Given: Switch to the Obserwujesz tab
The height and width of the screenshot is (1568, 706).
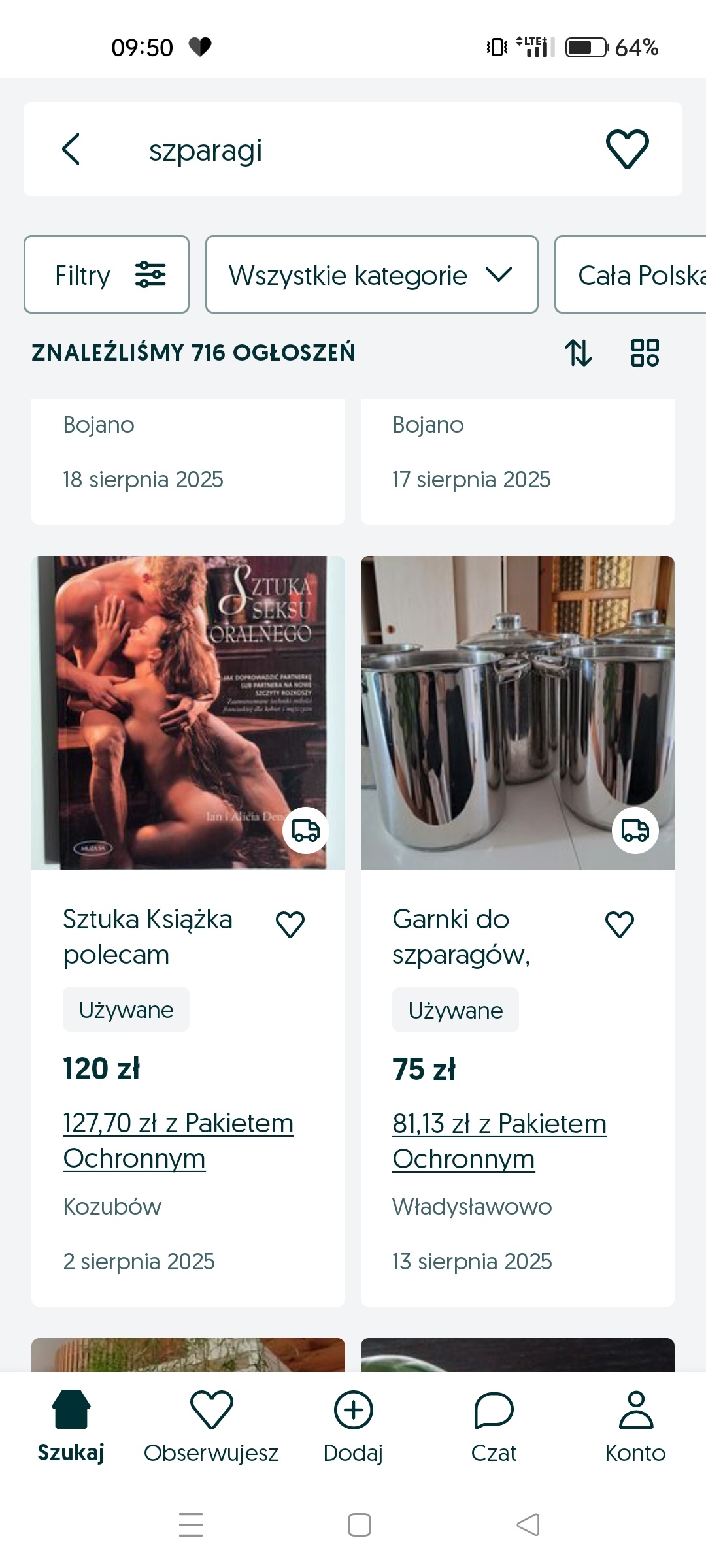Looking at the screenshot, I should (211, 1426).
